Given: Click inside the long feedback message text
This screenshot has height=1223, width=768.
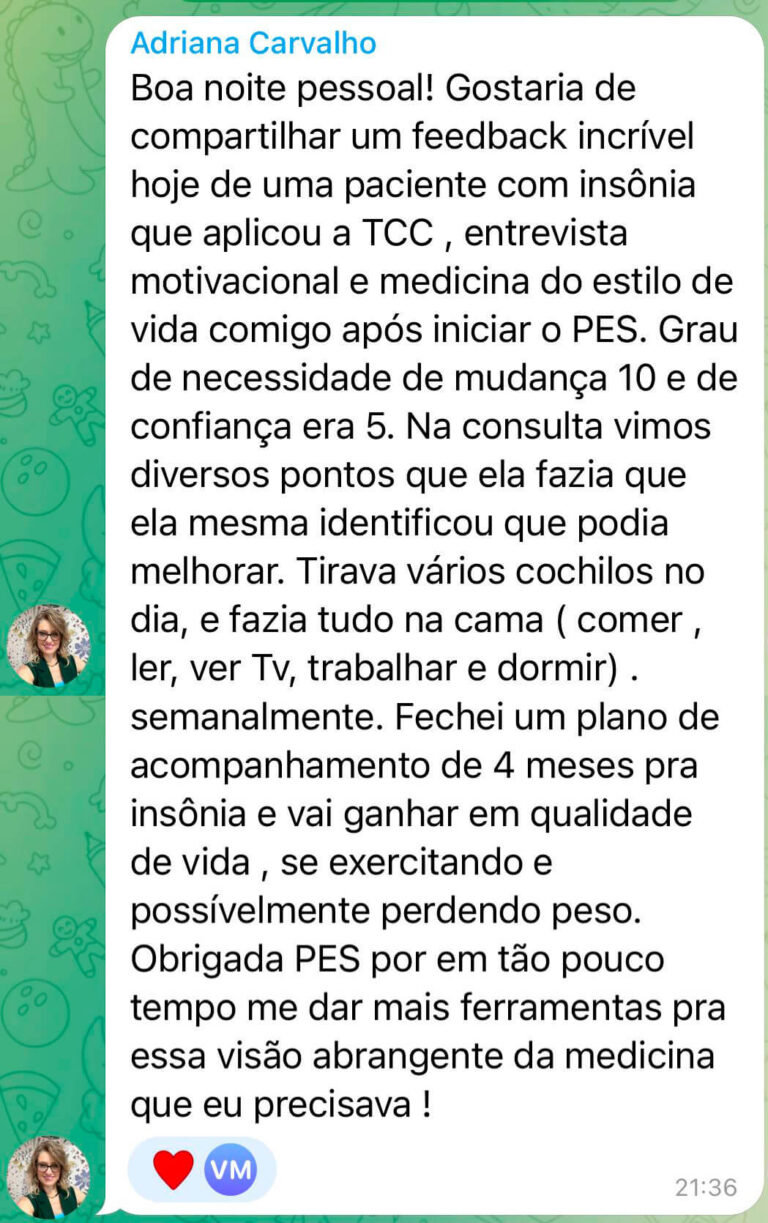Looking at the screenshot, I should [430, 600].
